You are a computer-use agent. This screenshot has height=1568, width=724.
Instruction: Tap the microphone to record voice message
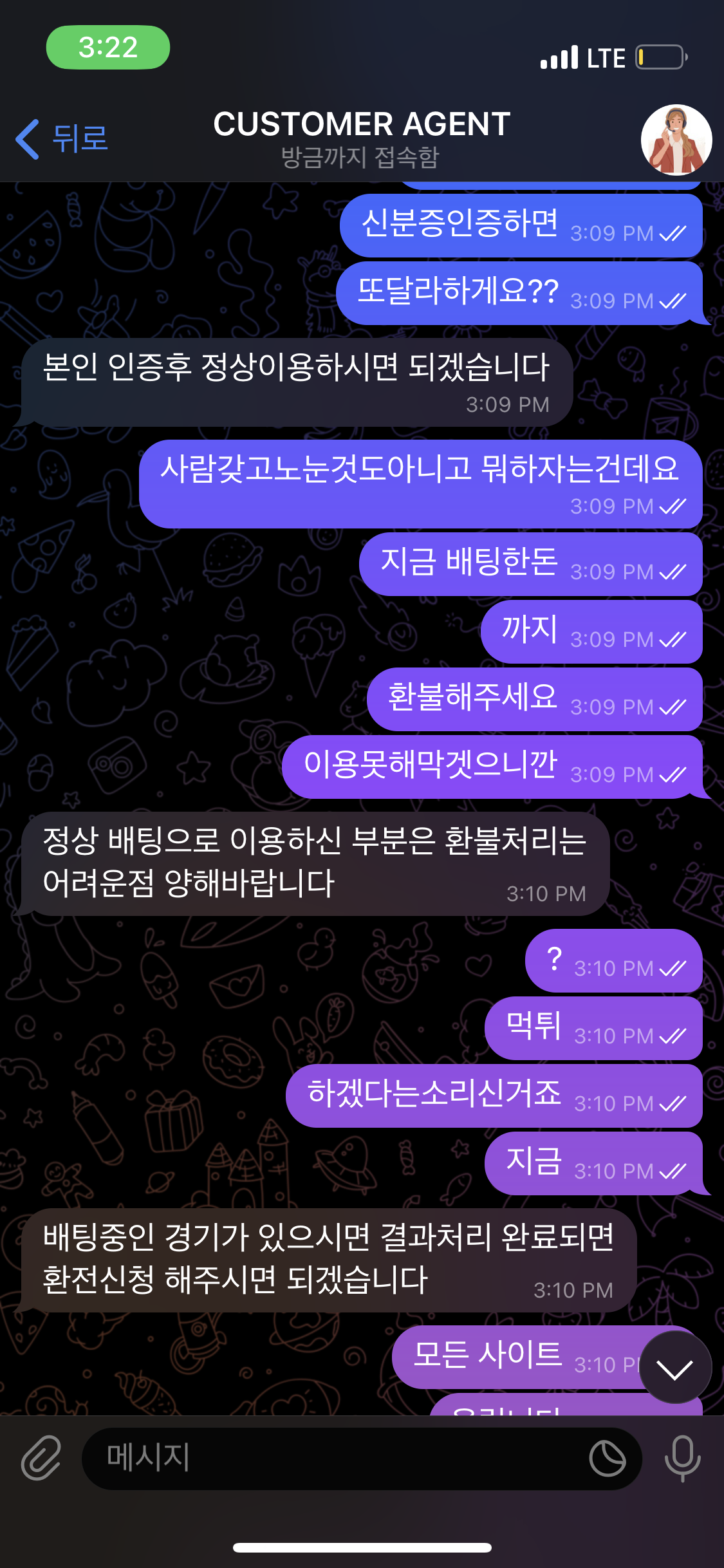point(682,1458)
